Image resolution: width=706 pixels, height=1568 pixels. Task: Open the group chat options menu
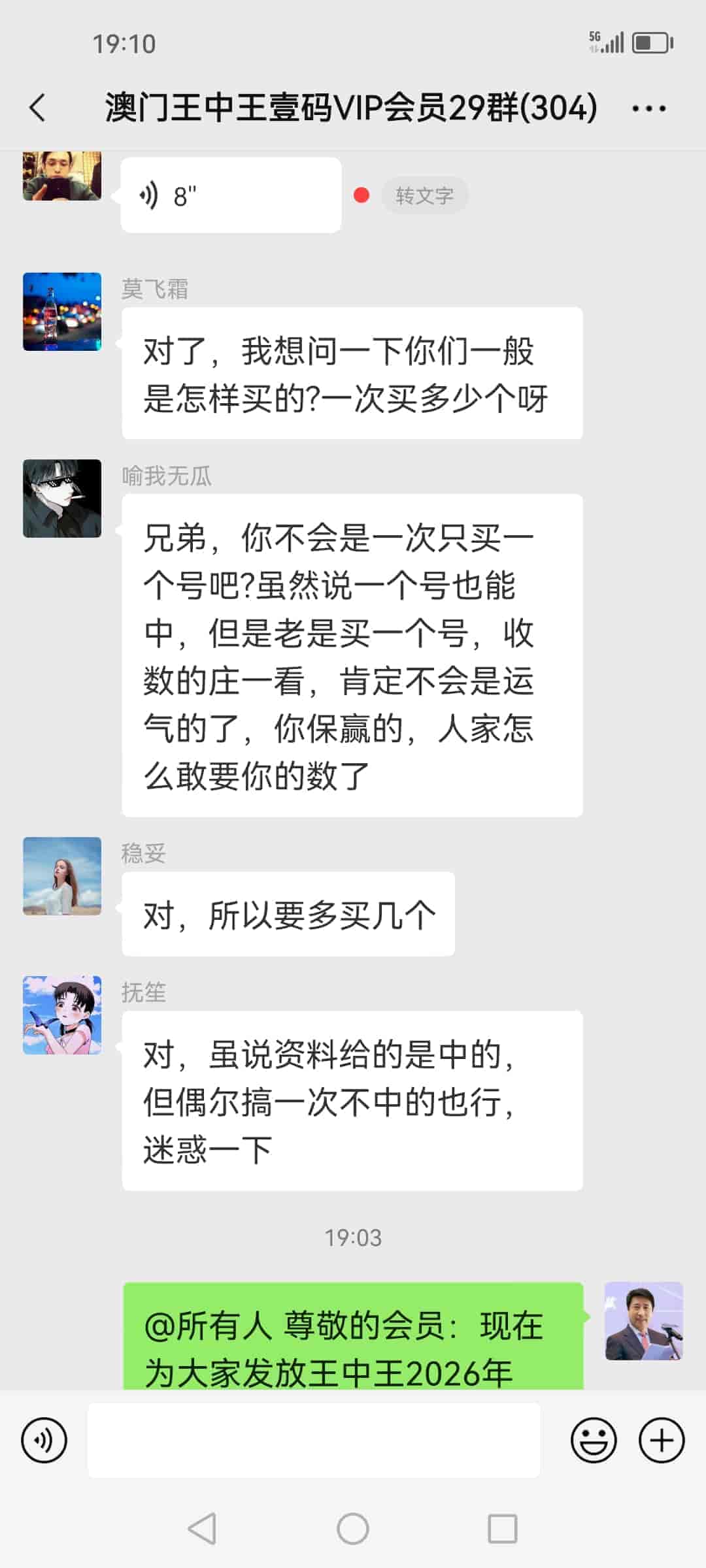point(648,108)
